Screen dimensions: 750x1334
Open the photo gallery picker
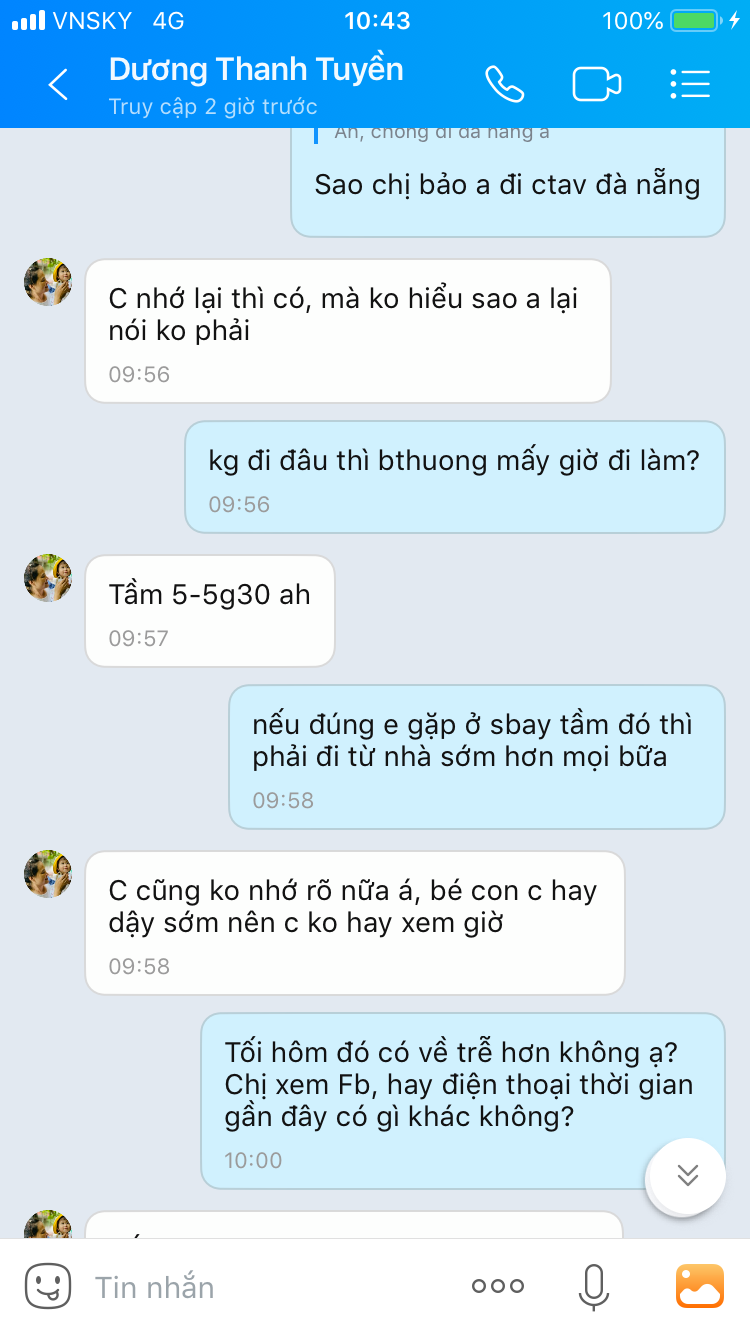700,1287
